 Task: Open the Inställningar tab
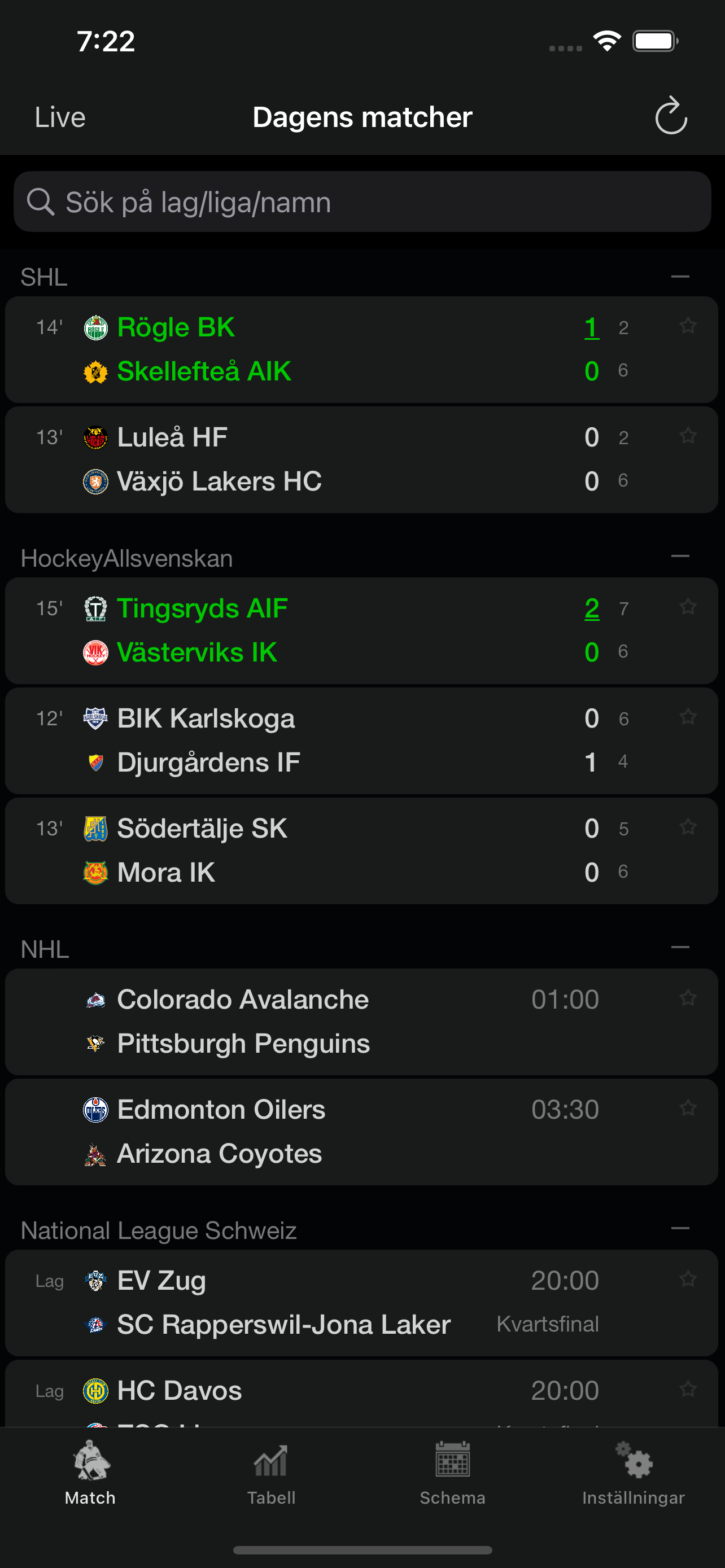click(x=634, y=1474)
